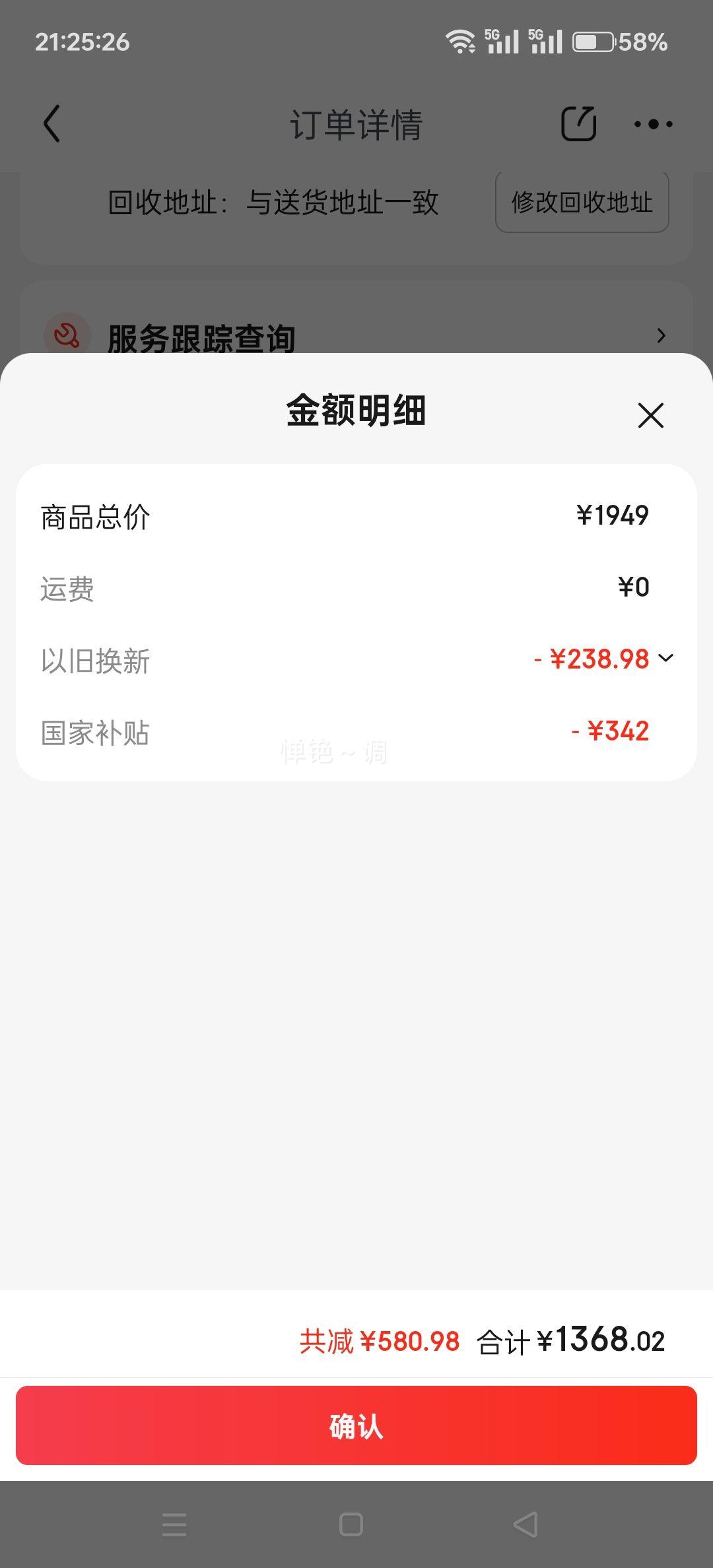Go back from the 订单详情 page

(x=51, y=123)
